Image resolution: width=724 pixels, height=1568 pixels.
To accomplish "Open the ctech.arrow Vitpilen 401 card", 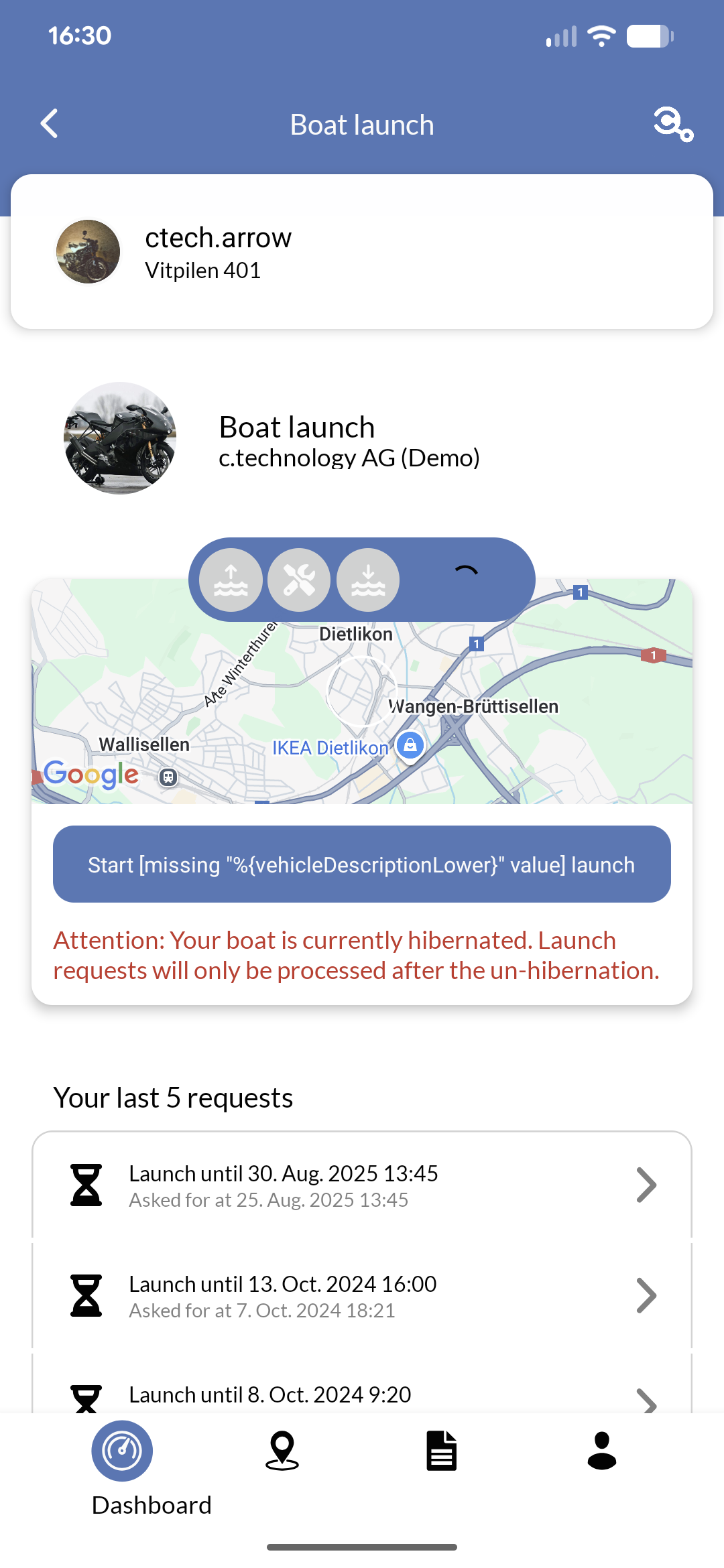I will pos(362,252).
